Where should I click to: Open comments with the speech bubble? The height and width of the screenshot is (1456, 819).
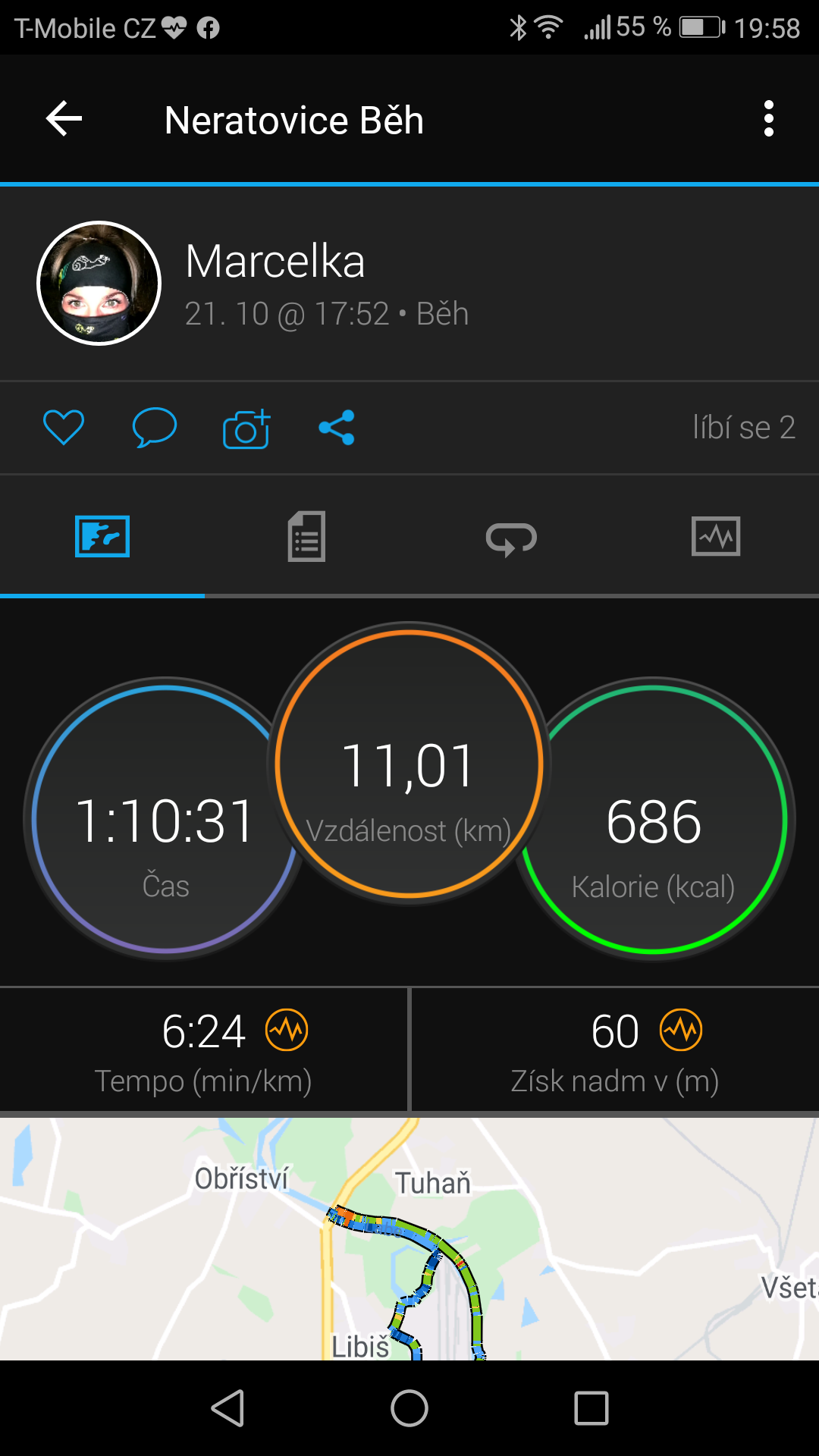(x=155, y=428)
